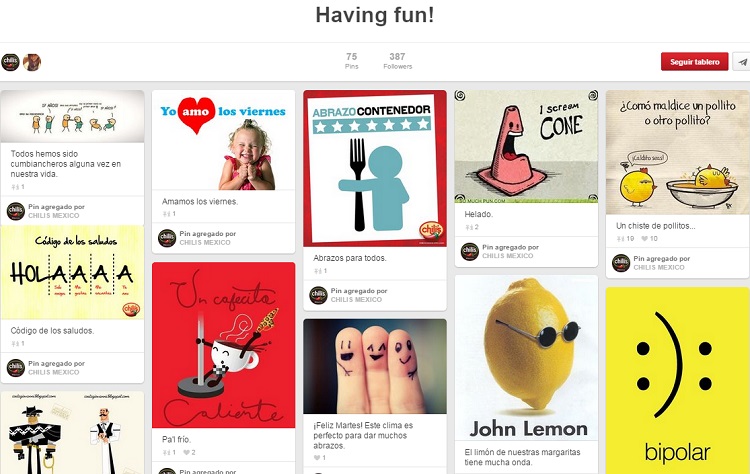Viewport: 750px width, 474px height.
Task: Open CHILIS MEXICO link under Helado pin
Action: click(507, 256)
